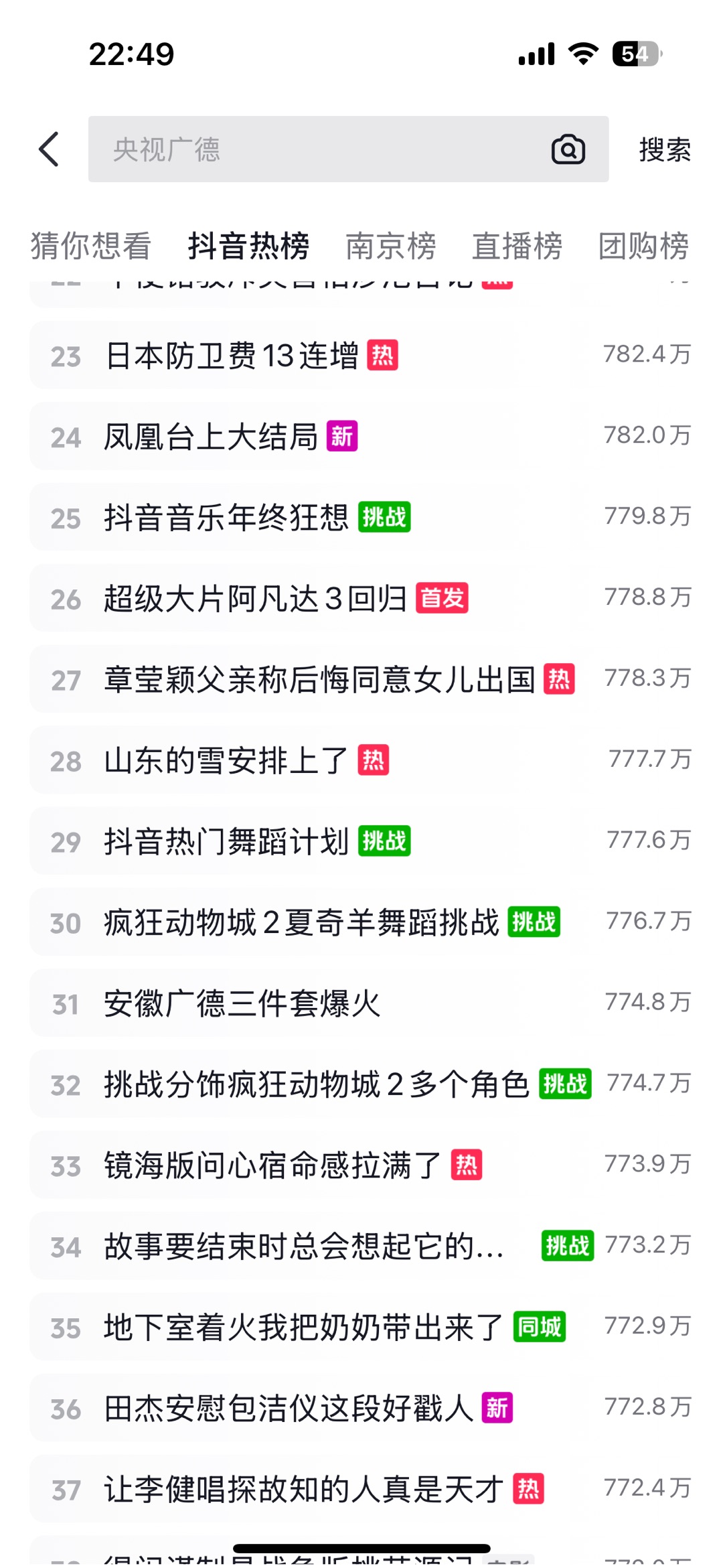This screenshot has height=1568, width=723.
Task: Tap the 搜索 button
Action: [x=663, y=151]
